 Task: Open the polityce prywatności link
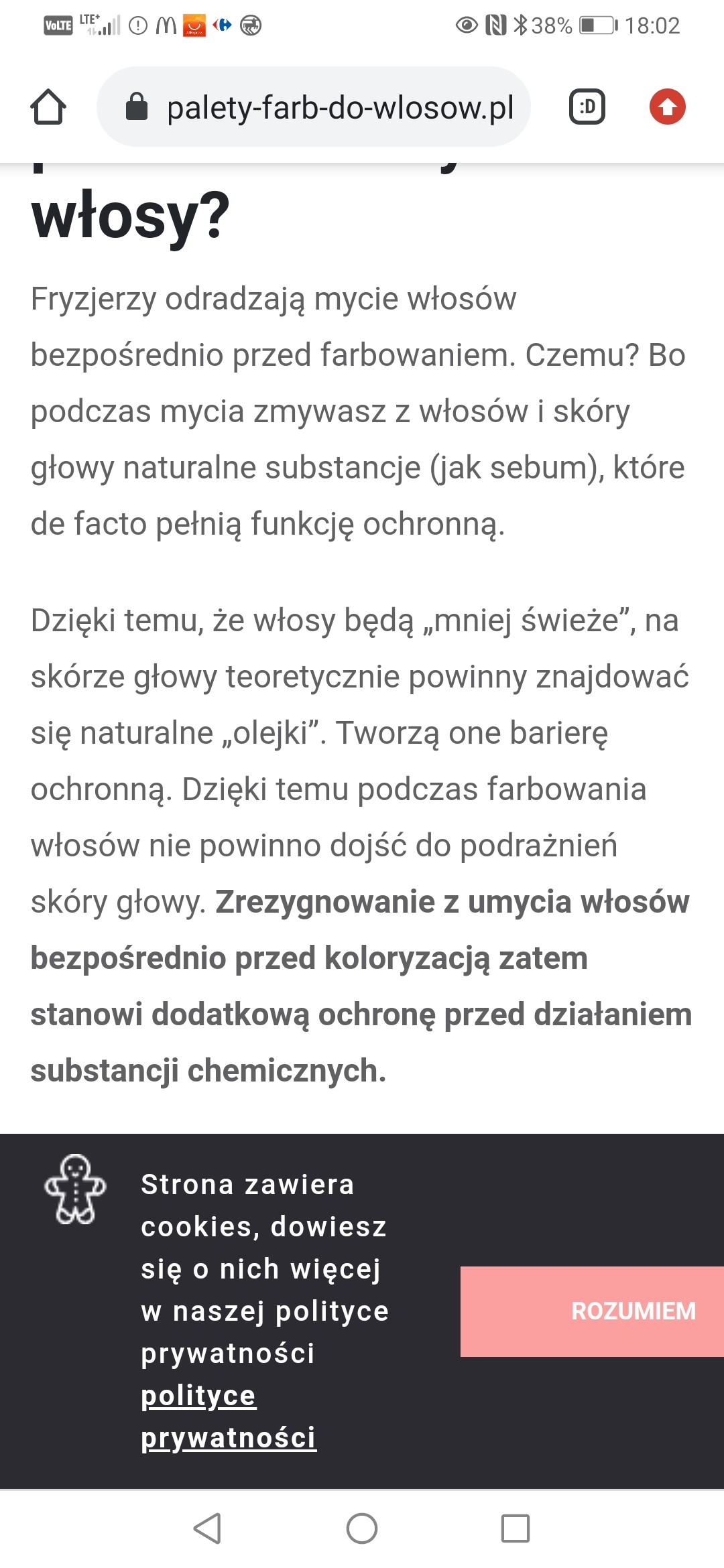pos(228,1417)
